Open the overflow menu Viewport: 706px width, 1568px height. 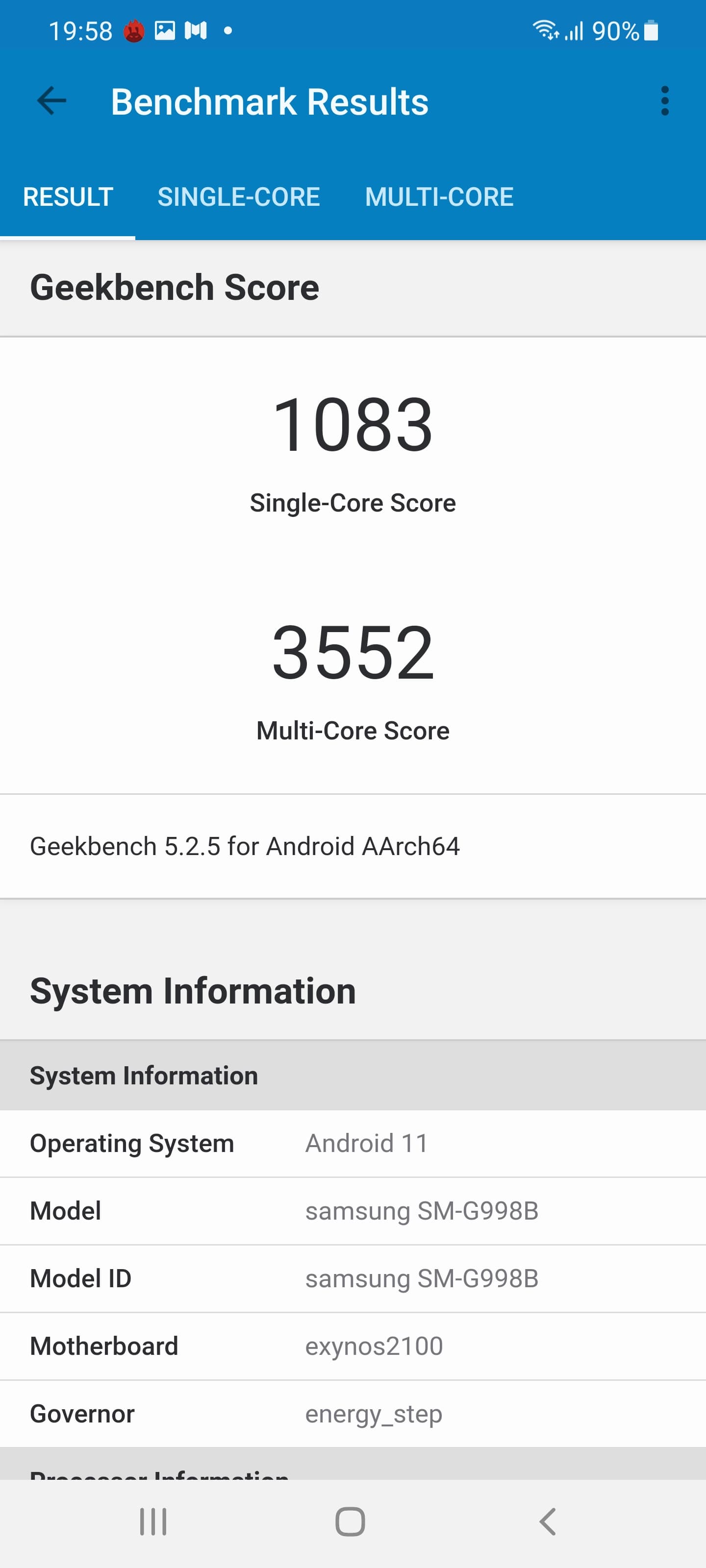tap(665, 101)
